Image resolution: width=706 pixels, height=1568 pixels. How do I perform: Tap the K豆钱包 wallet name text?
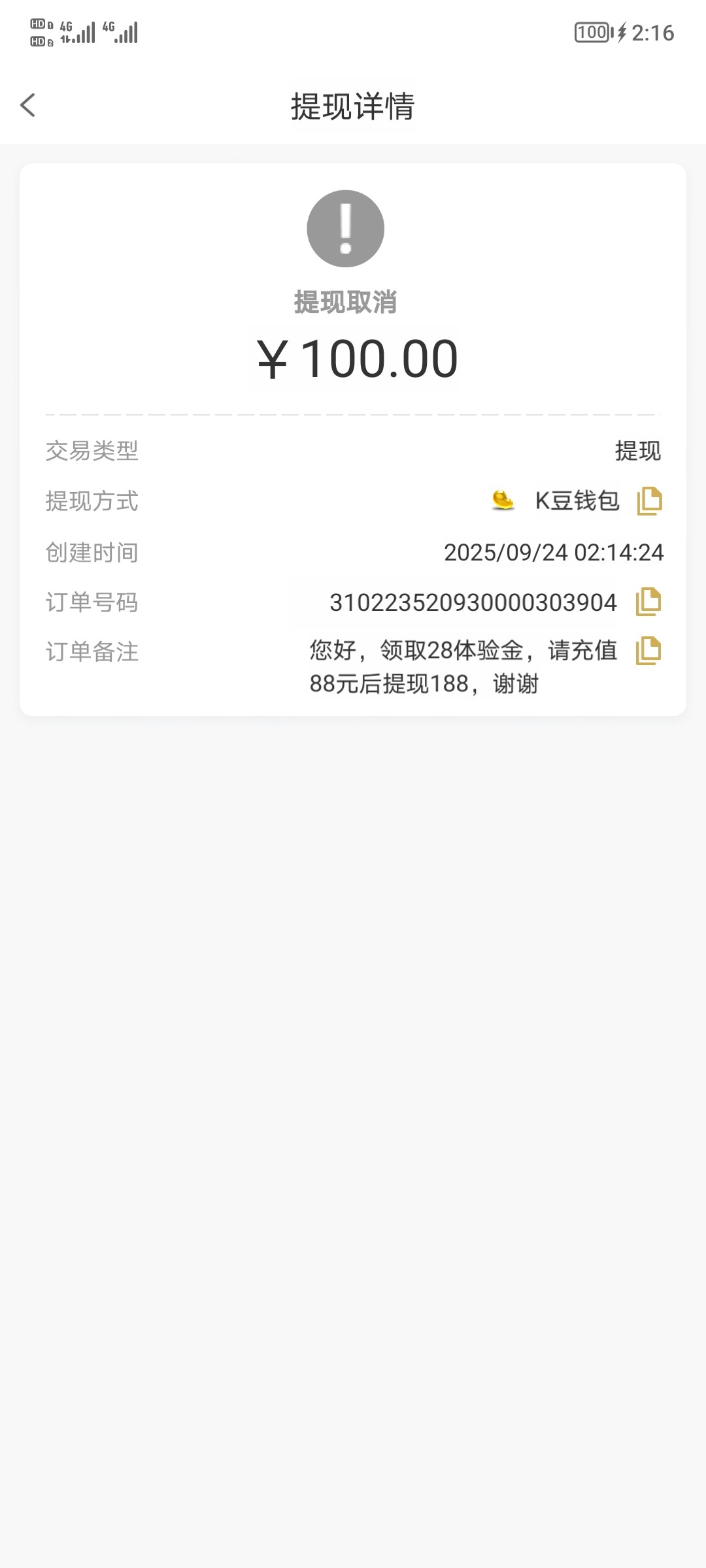578,501
